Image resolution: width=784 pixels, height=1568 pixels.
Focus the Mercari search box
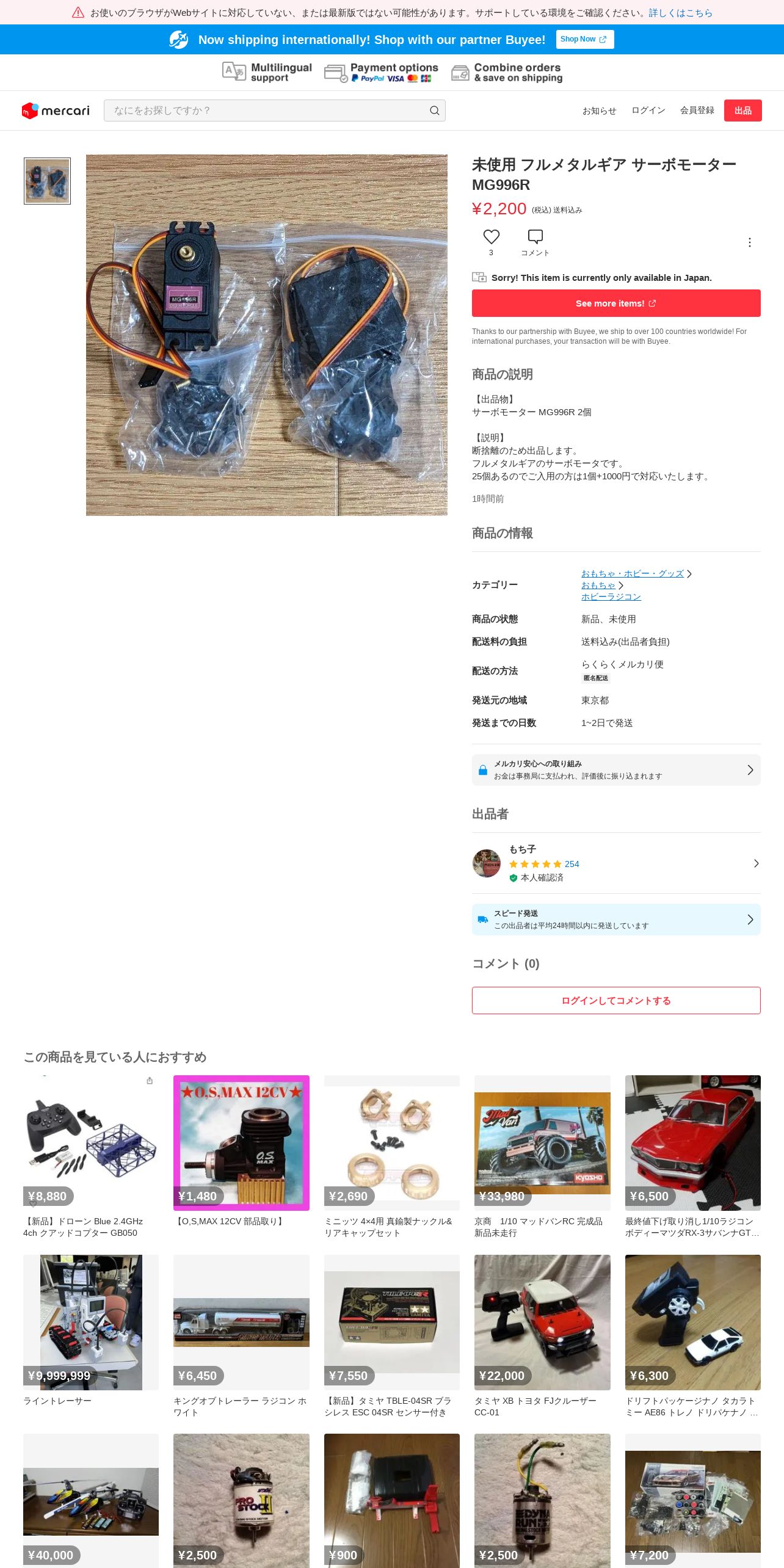274,111
